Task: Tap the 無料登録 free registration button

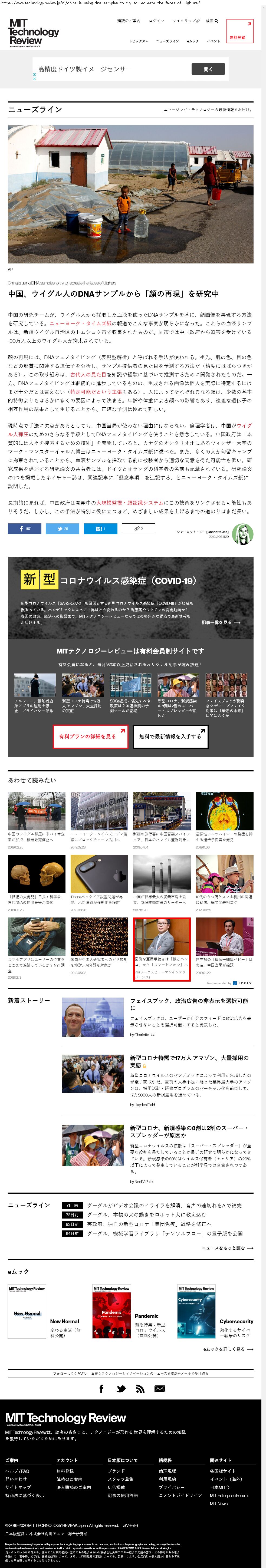Action: (239, 31)
